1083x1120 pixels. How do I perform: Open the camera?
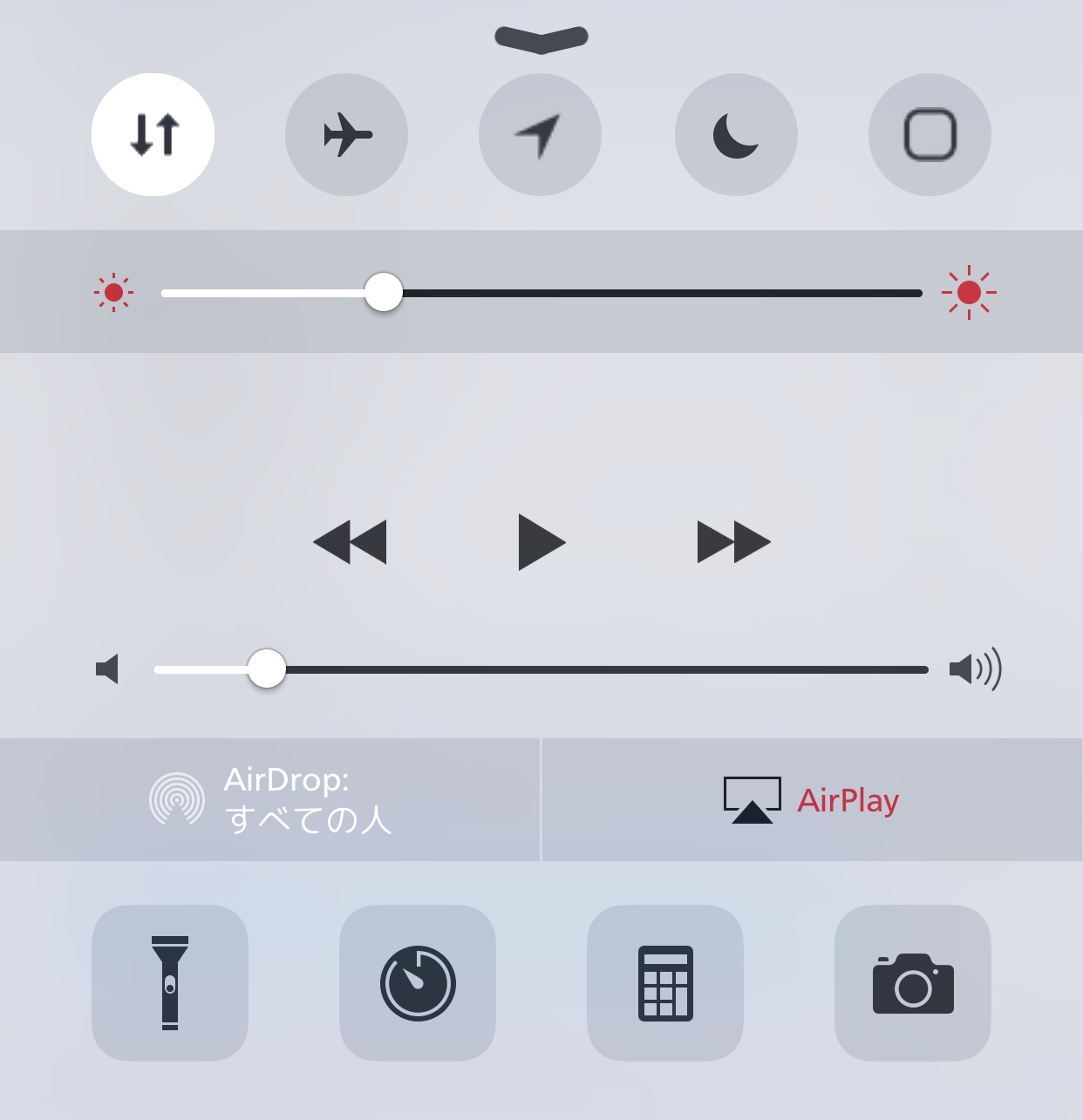click(x=913, y=982)
